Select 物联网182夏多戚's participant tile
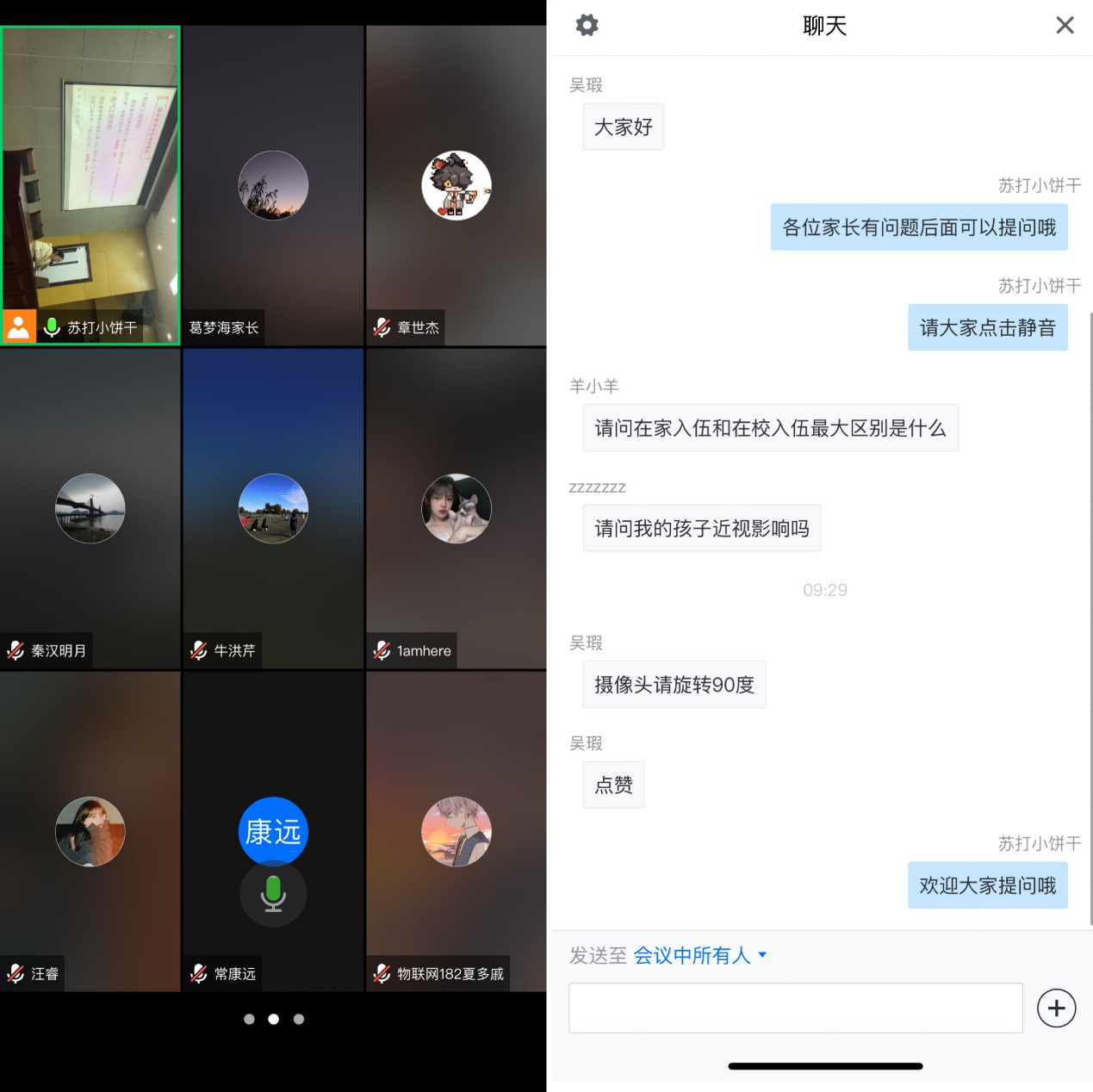The width and height of the screenshot is (1093, 1092). pyautogui.click(x=456, y=831)
